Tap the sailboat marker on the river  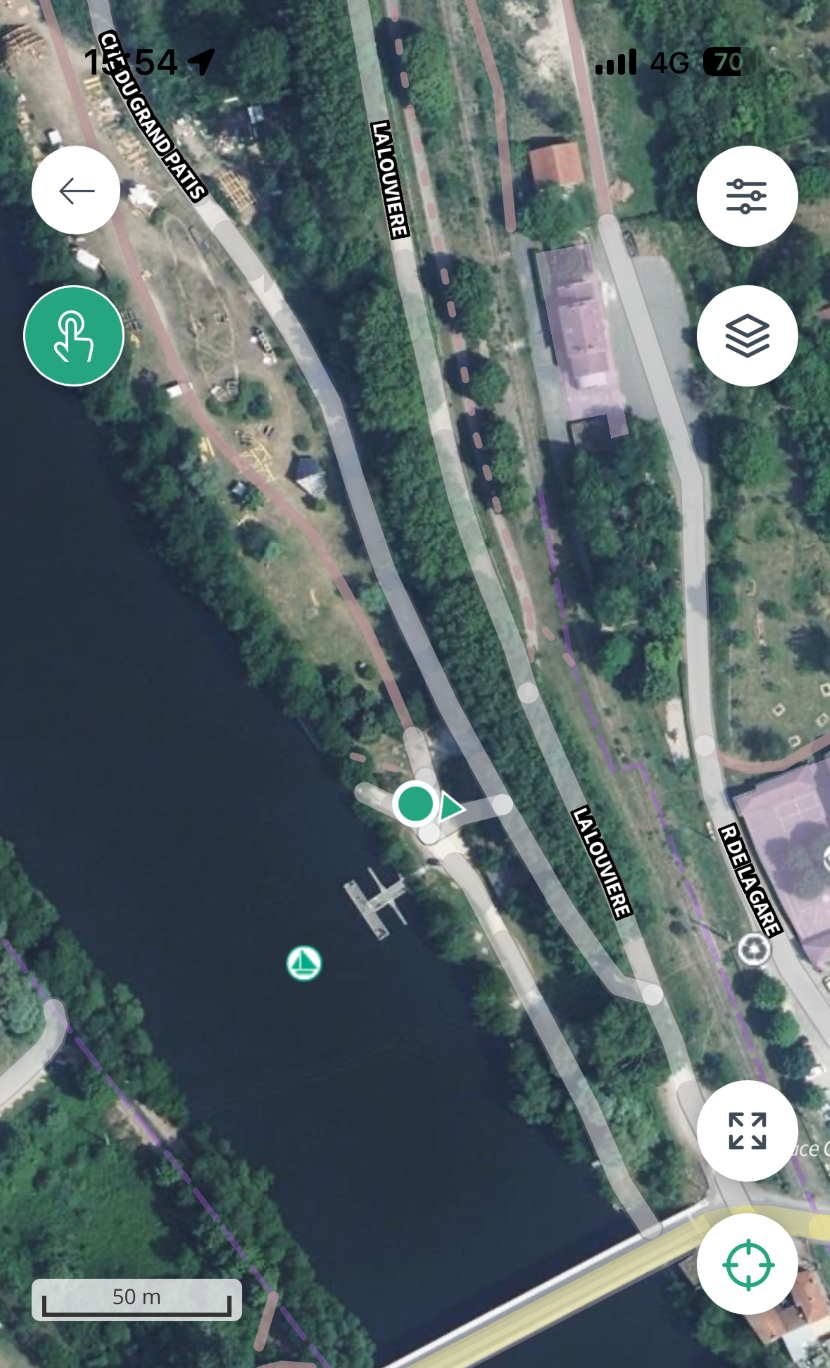point(304,963)
